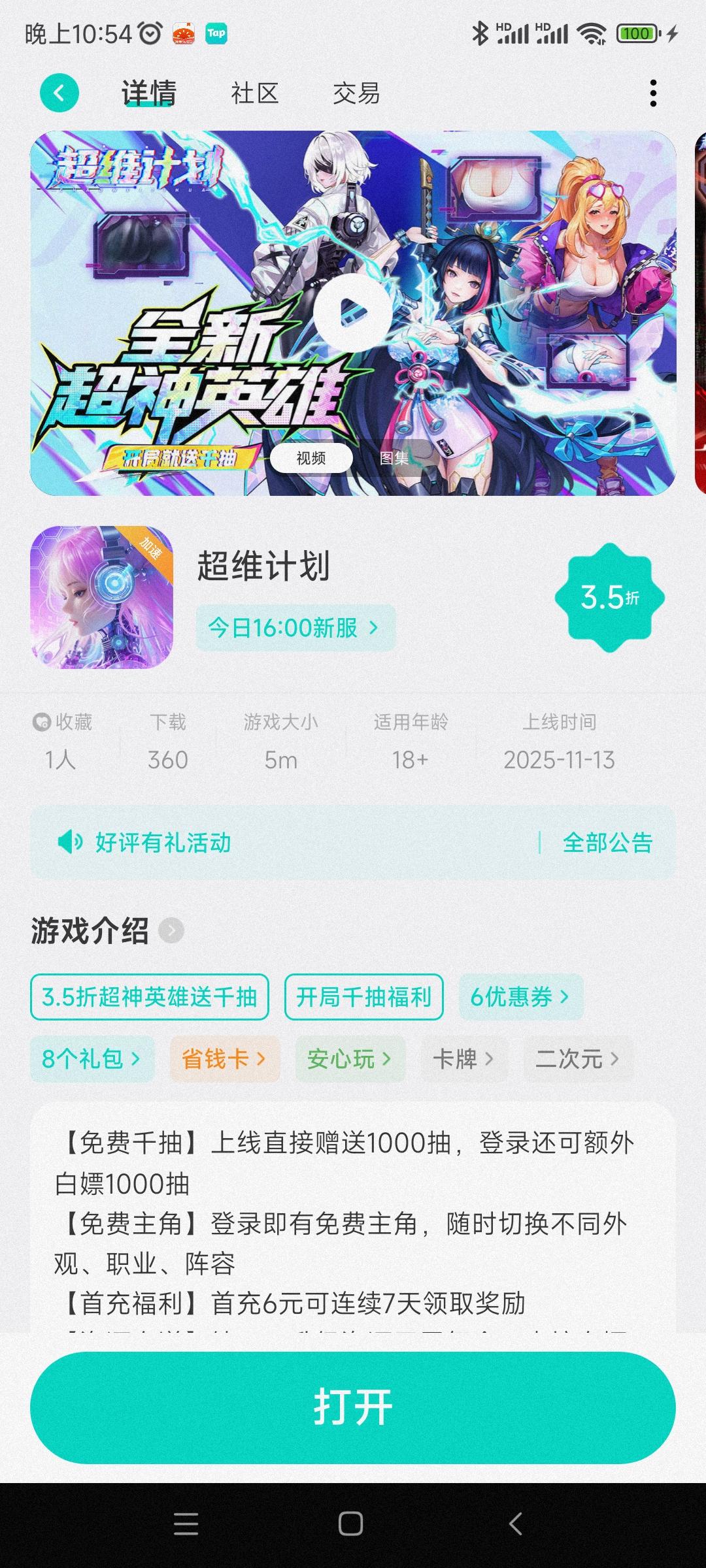
Task: Switch media view to 视频
Action: (312, 459)
